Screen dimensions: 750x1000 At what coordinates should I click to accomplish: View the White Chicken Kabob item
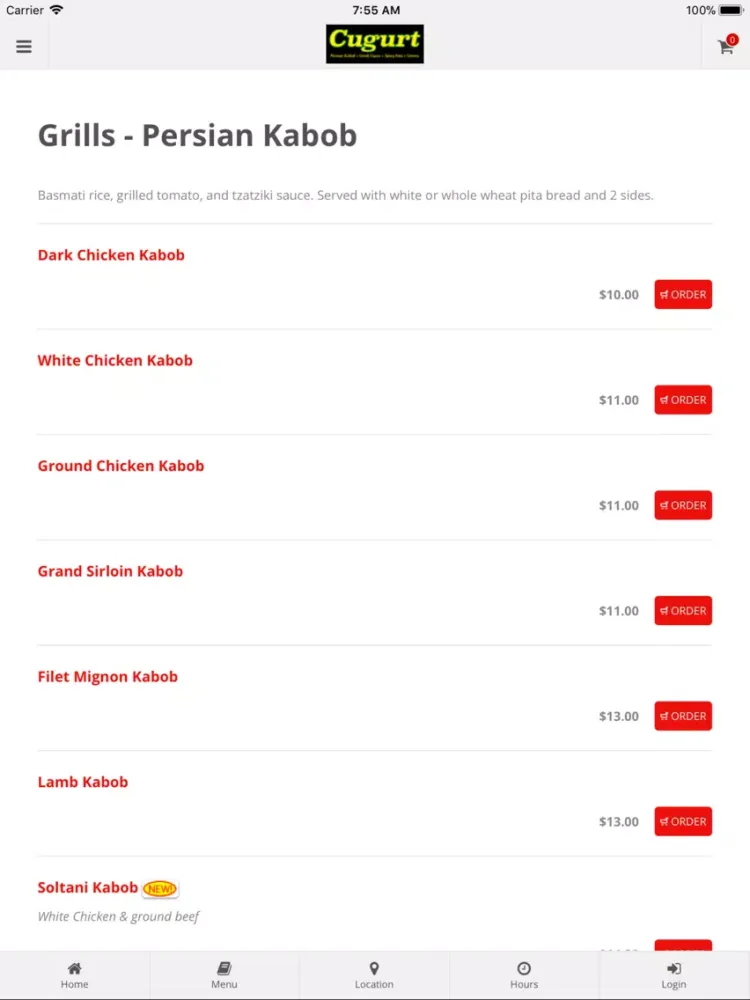(115, 360)
